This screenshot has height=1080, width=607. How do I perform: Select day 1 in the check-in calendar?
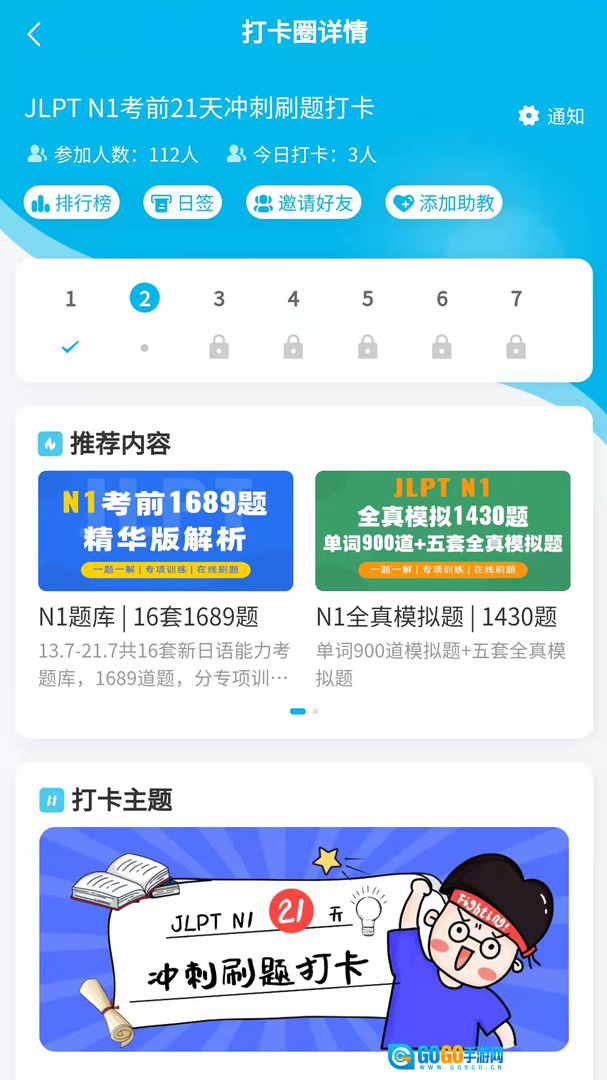coord(70,321)
